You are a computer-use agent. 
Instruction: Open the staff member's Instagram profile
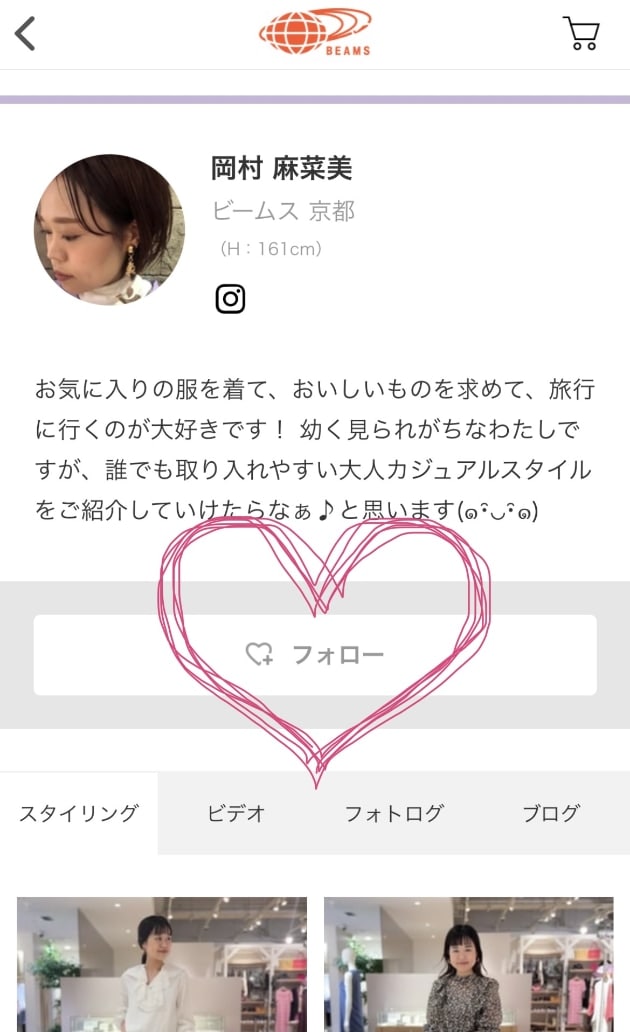click(x=230, y=299)
